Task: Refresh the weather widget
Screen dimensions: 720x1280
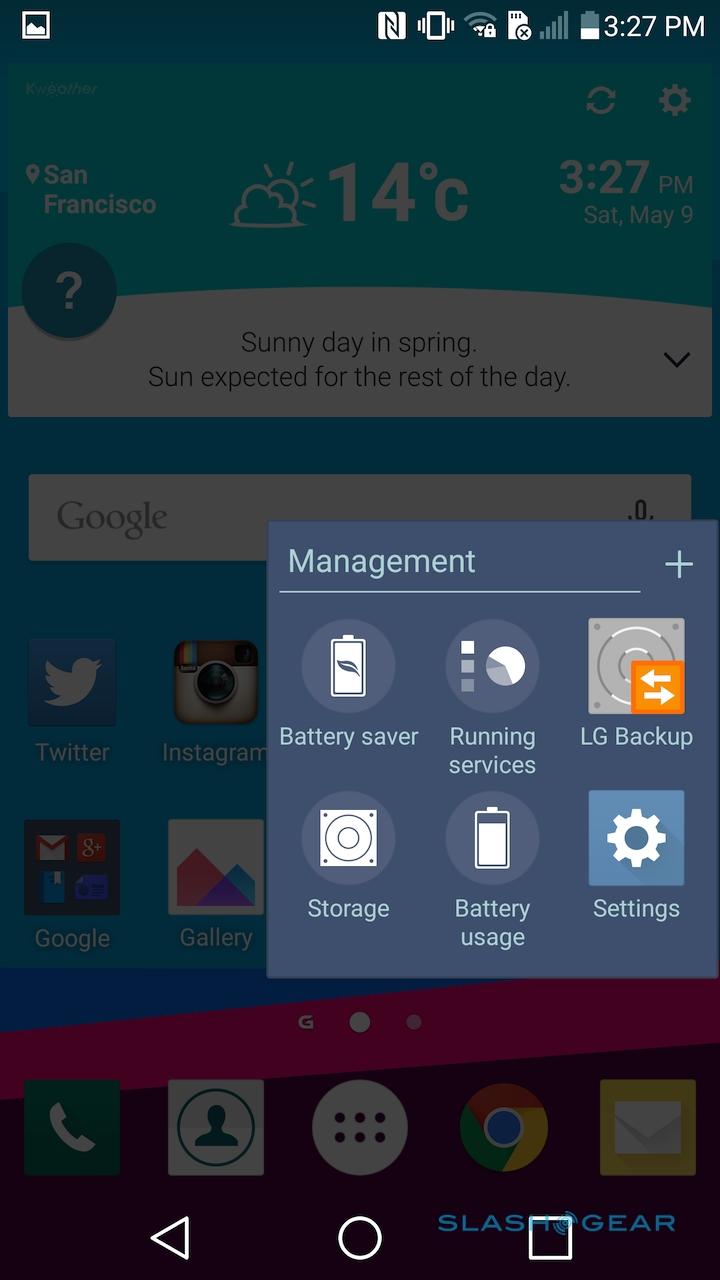Action: coord(601,100)
